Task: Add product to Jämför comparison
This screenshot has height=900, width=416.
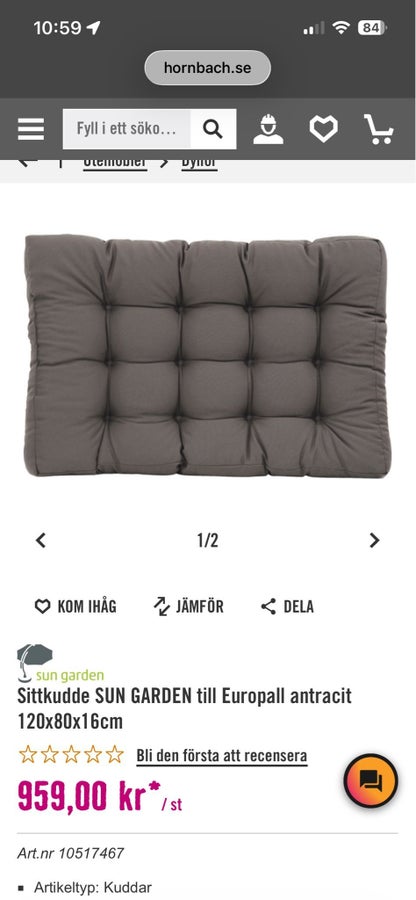Action: point(188,606)
